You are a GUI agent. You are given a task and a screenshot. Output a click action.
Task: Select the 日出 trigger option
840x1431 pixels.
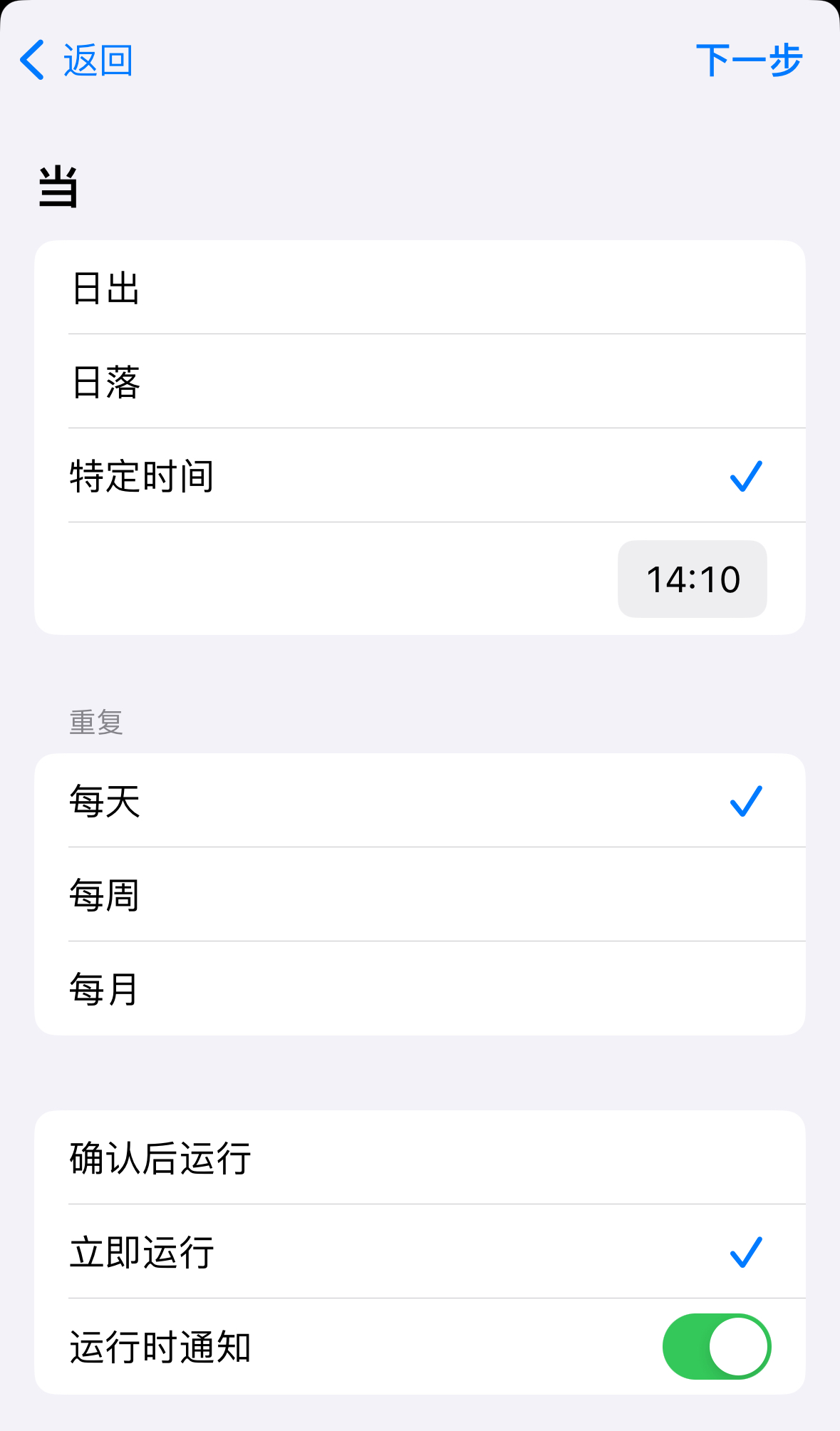[x=420, y=288]
